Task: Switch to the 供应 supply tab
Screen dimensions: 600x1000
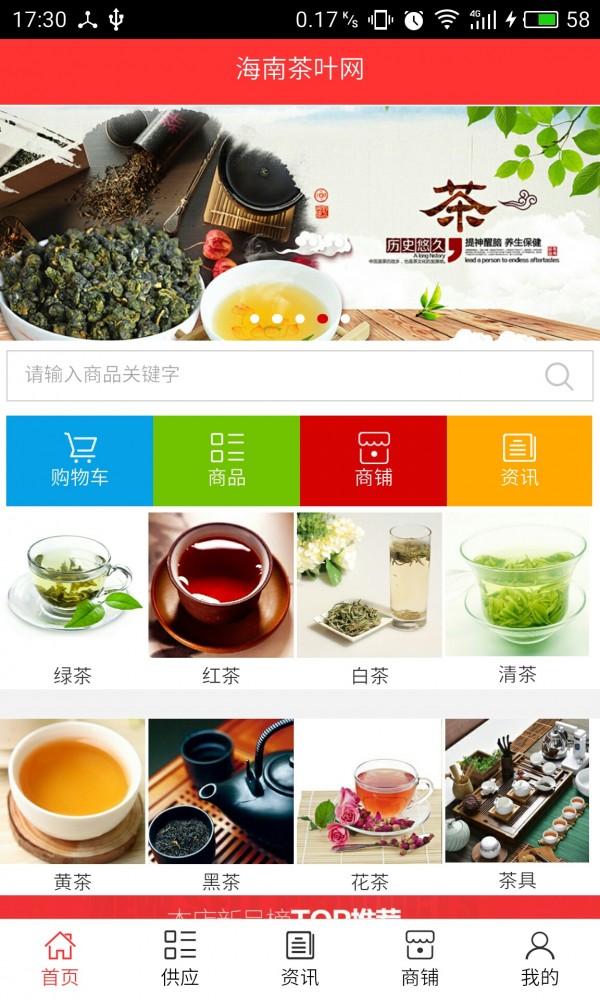Action: coord(180,958)
